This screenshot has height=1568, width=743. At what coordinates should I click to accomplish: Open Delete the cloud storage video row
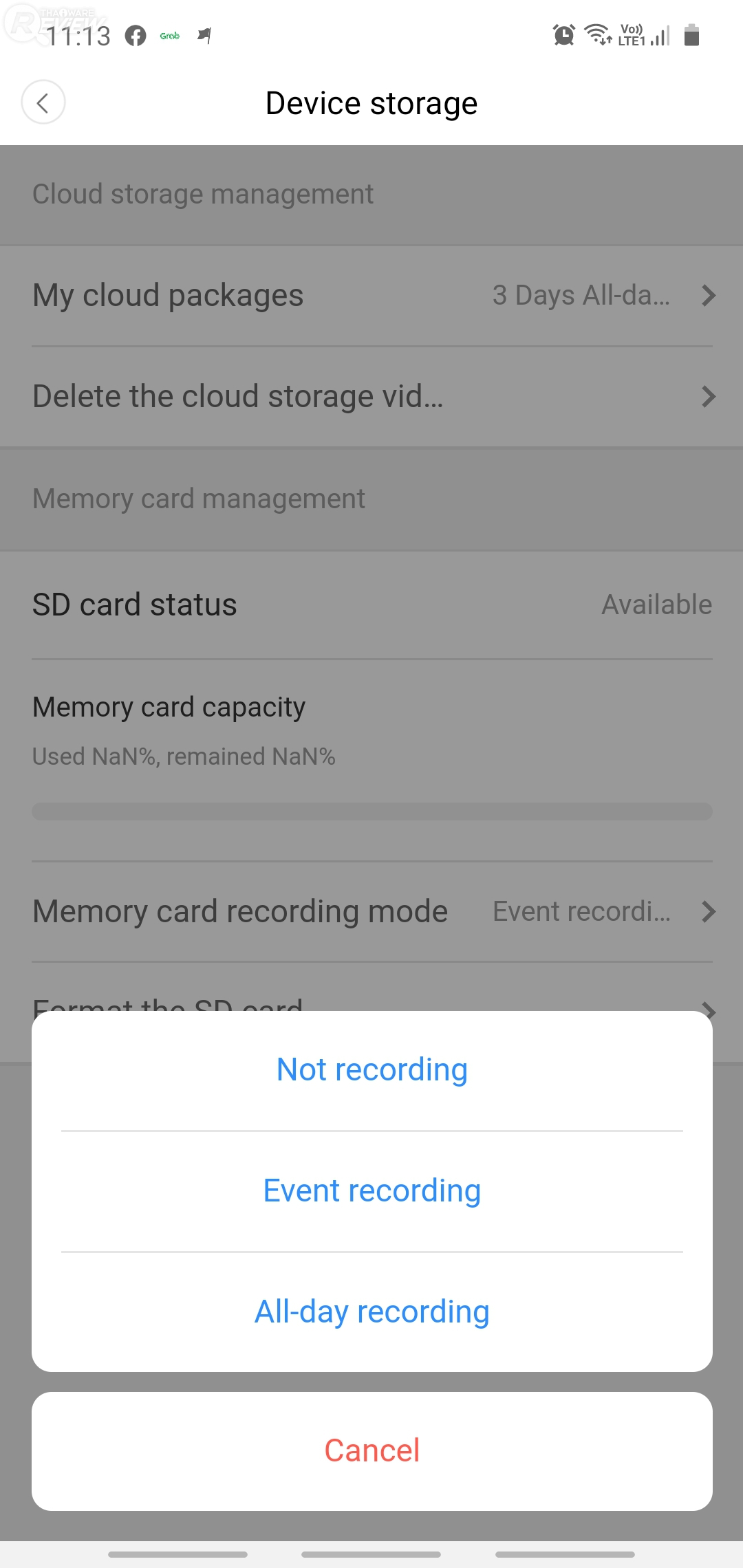click(371, 397)
